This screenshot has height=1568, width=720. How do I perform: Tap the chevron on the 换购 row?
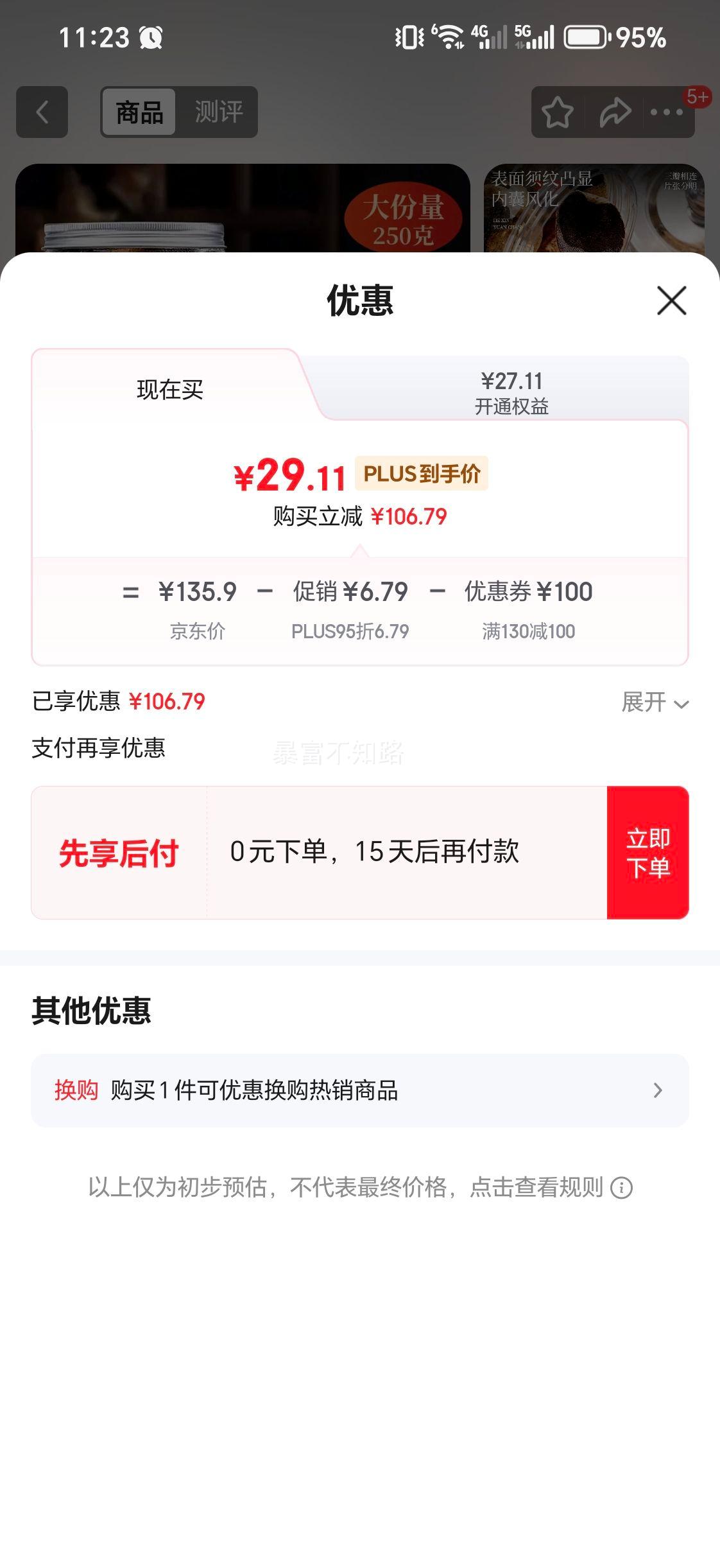click(x=657, y=1090)
